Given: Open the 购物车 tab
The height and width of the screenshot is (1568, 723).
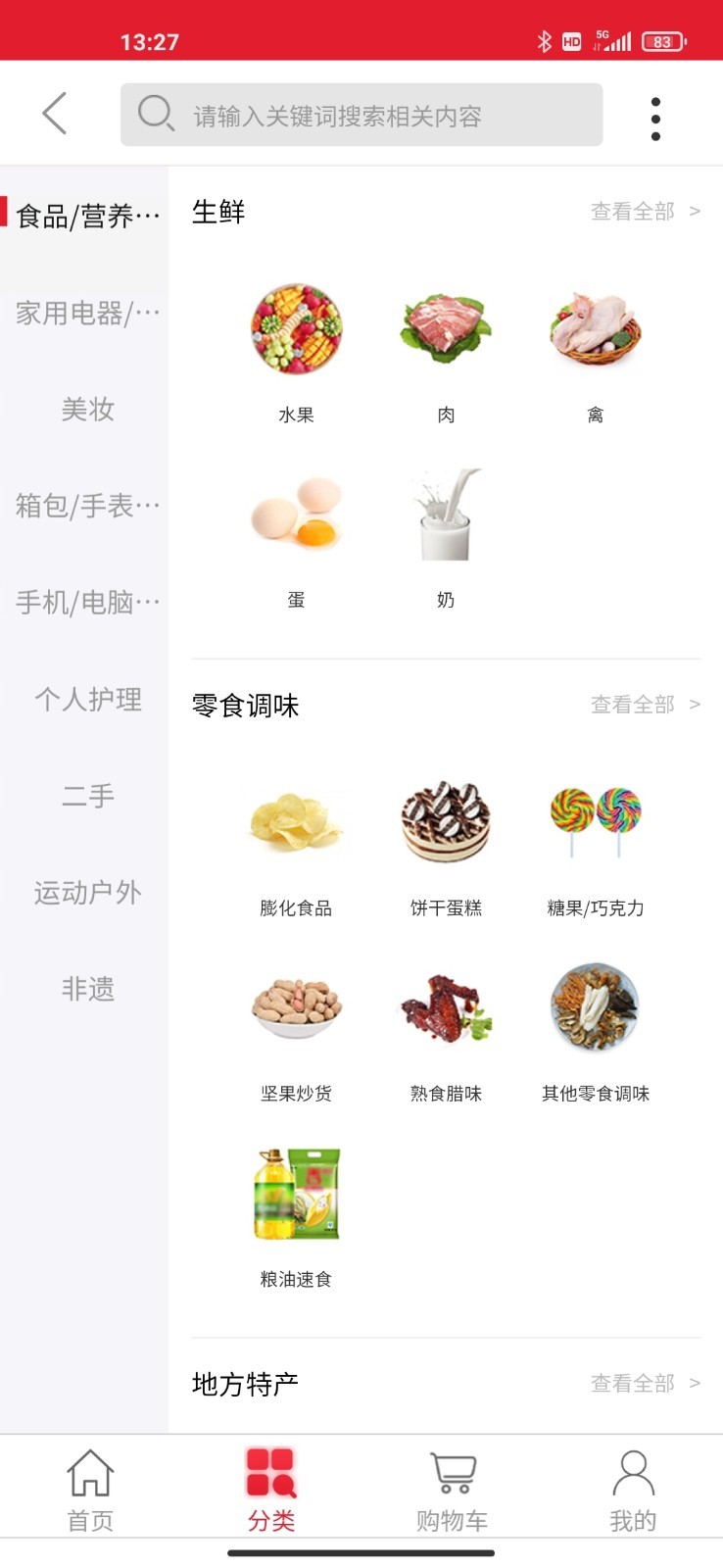Looking at the screenshot, I should [x=452, y=1490].
